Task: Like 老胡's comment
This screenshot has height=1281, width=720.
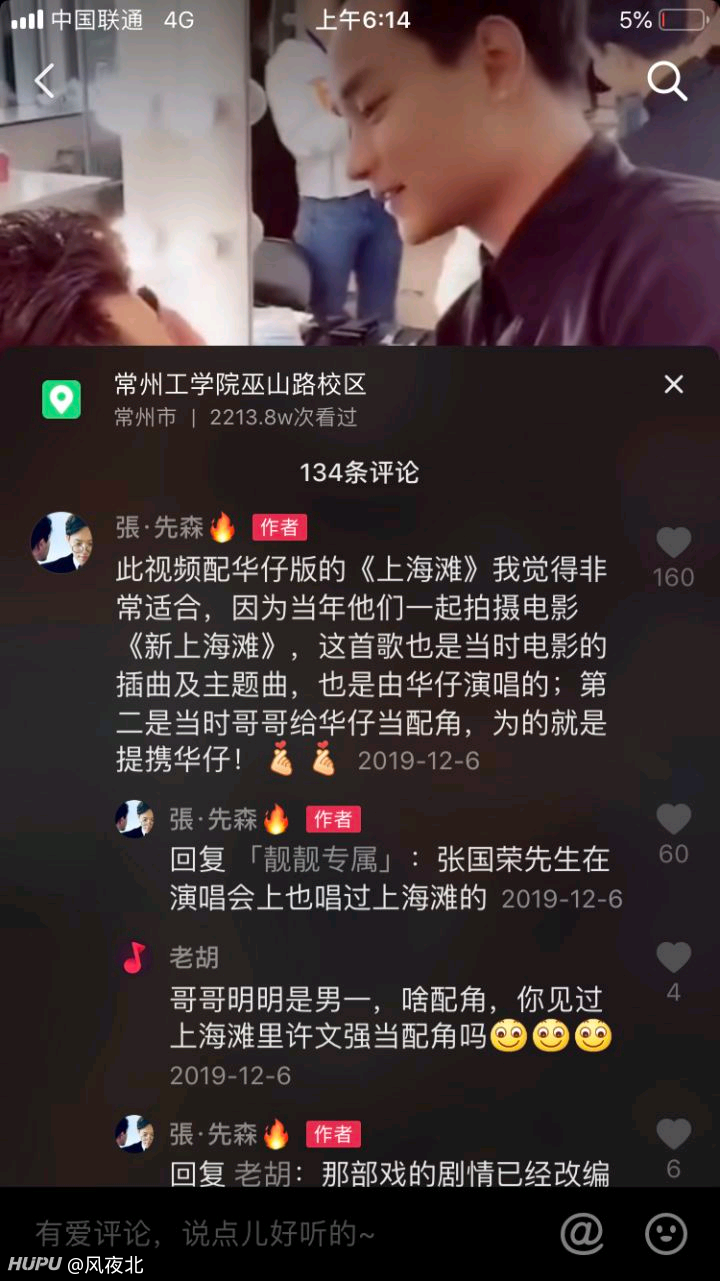Action: click(x=674, y=958)
